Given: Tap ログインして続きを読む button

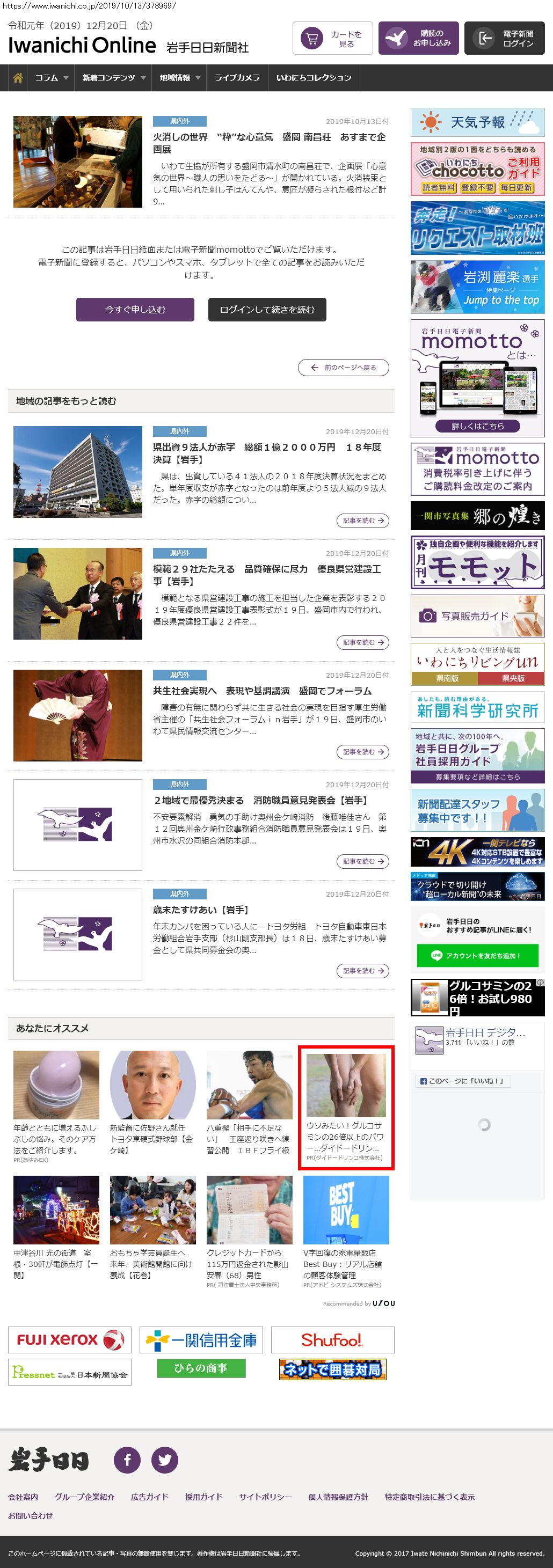Looking at the screenshot, I should click(267, 309).
